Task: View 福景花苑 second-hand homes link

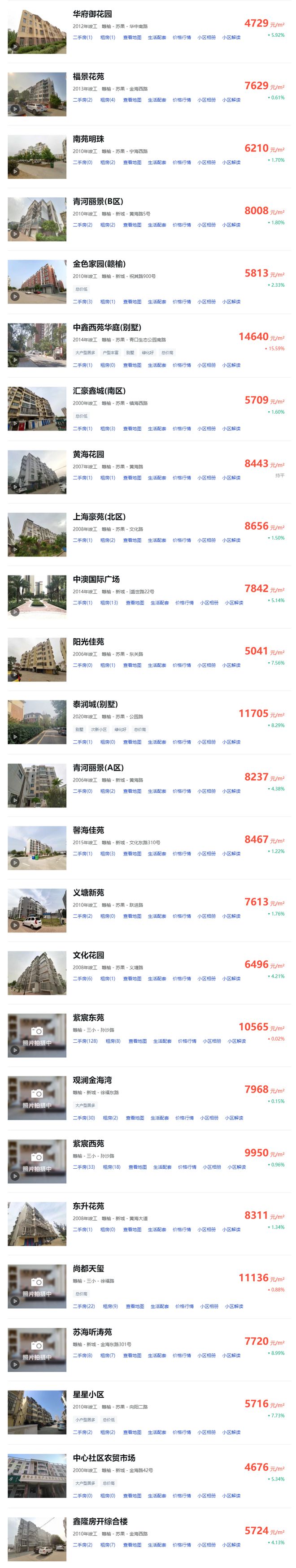Action: click(x=82, y=100)
